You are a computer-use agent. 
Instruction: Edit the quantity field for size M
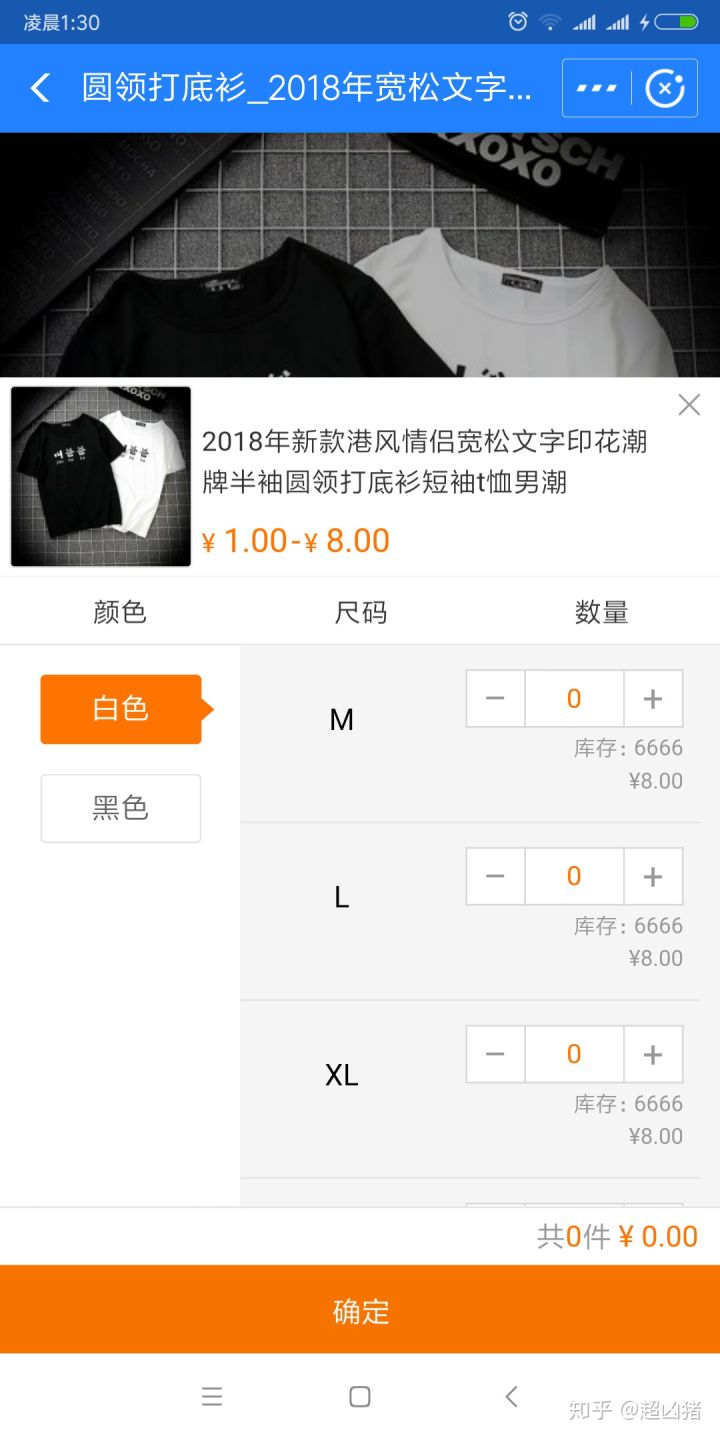coord(574,698)
